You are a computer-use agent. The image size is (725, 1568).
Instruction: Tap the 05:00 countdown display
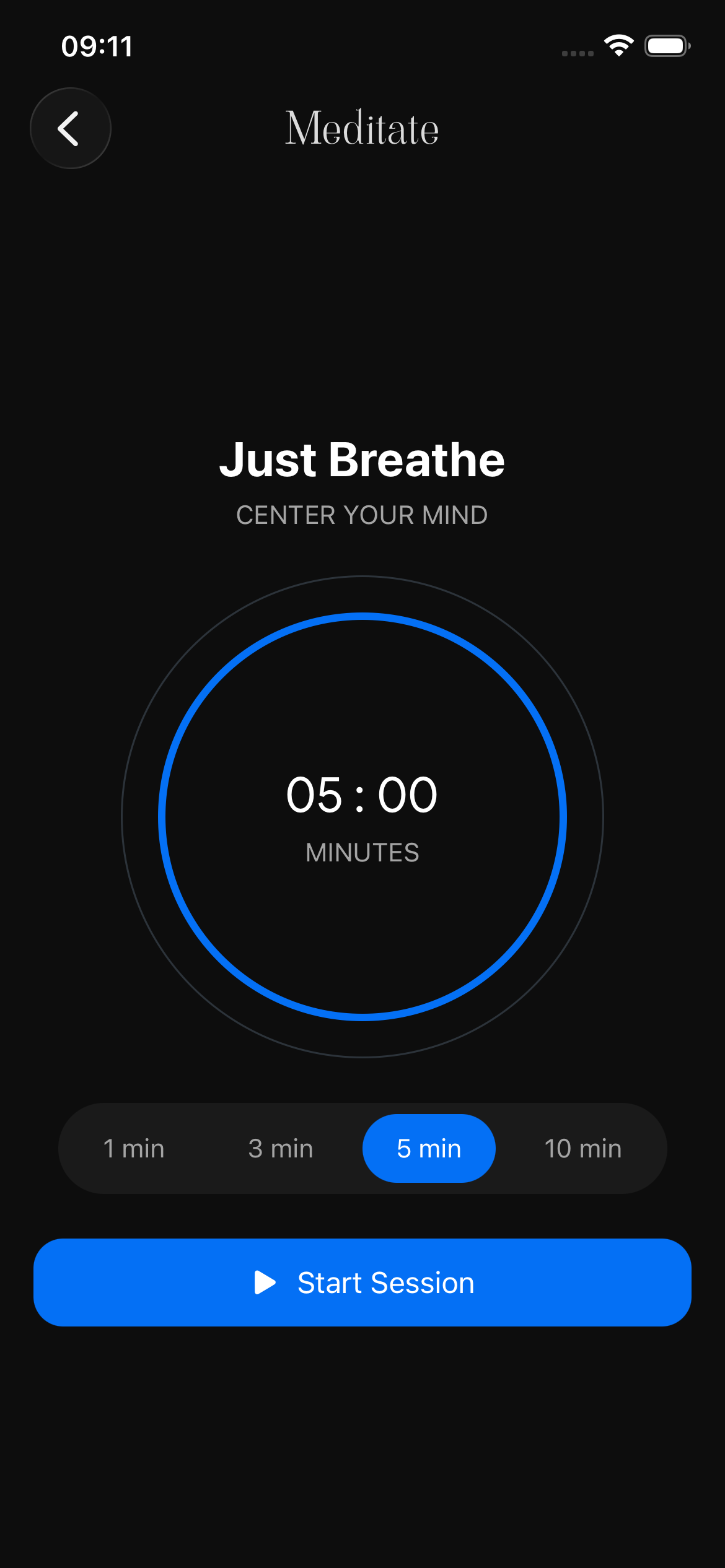pos(362,795)
